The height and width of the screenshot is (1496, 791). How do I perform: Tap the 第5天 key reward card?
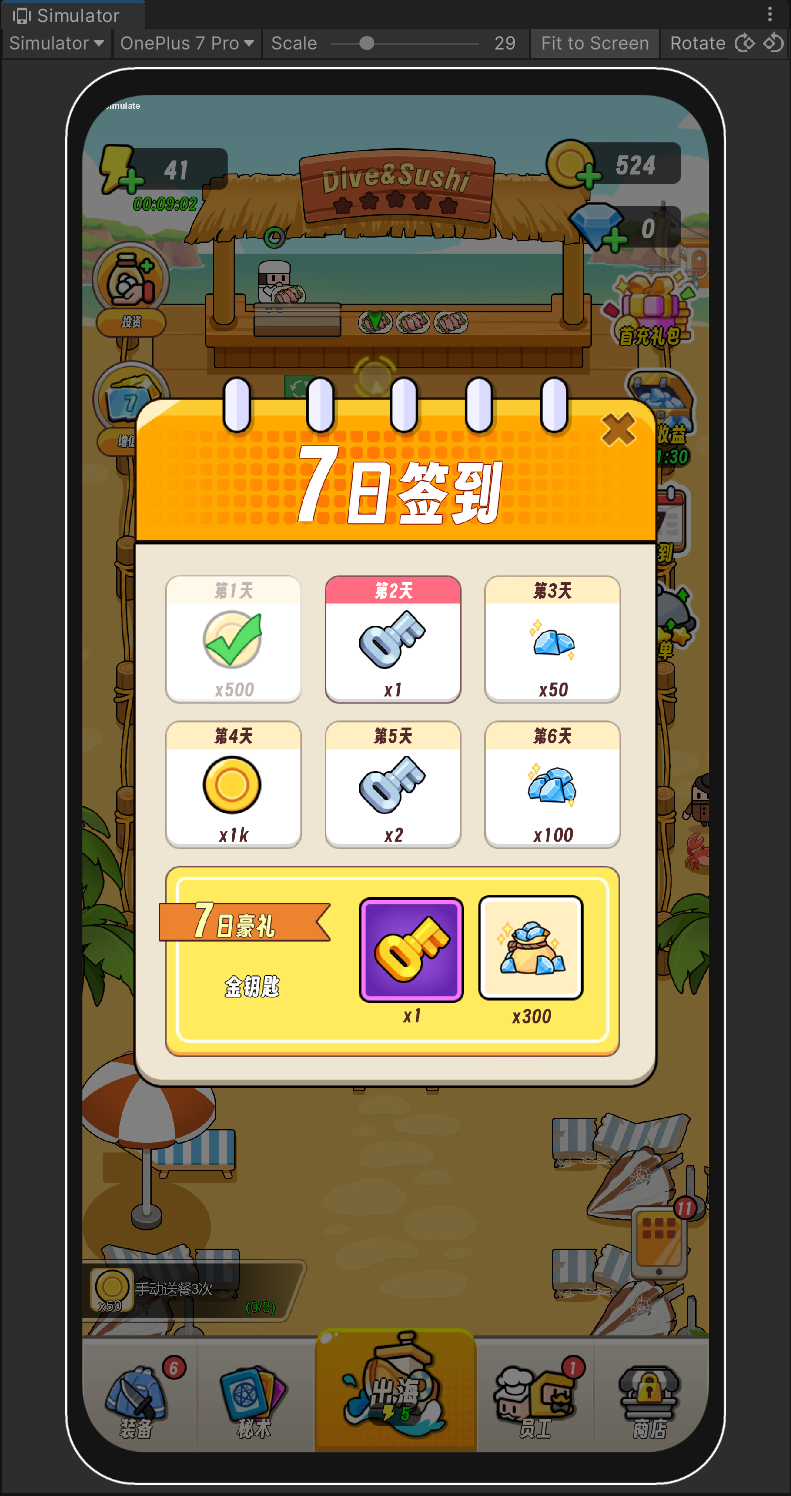pyautogui.click(x=393, y=785)
